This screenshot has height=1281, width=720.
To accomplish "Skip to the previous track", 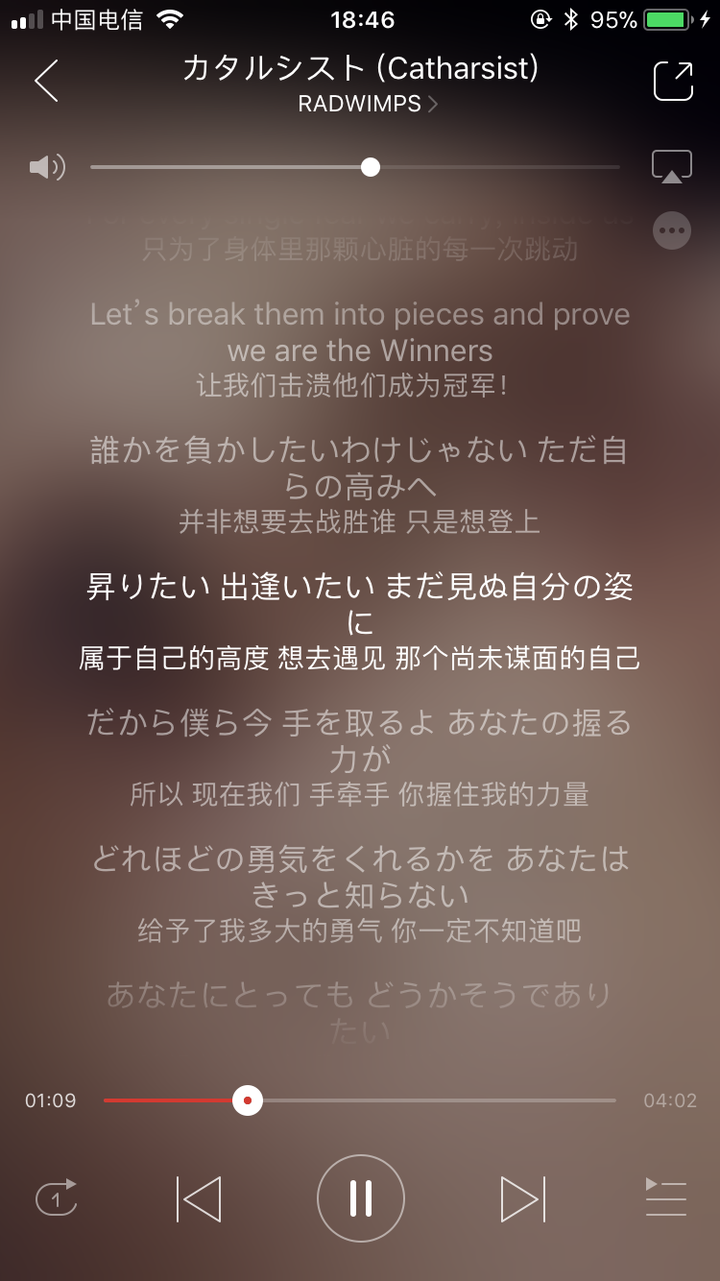I will tap(198, 1198).
